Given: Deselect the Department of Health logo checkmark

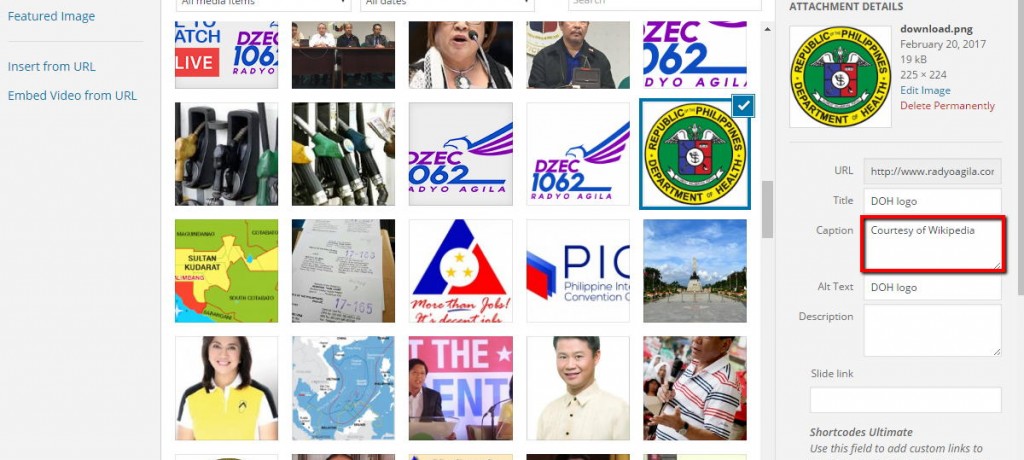Looking at the screenshot, I should (x=743, y=105).
